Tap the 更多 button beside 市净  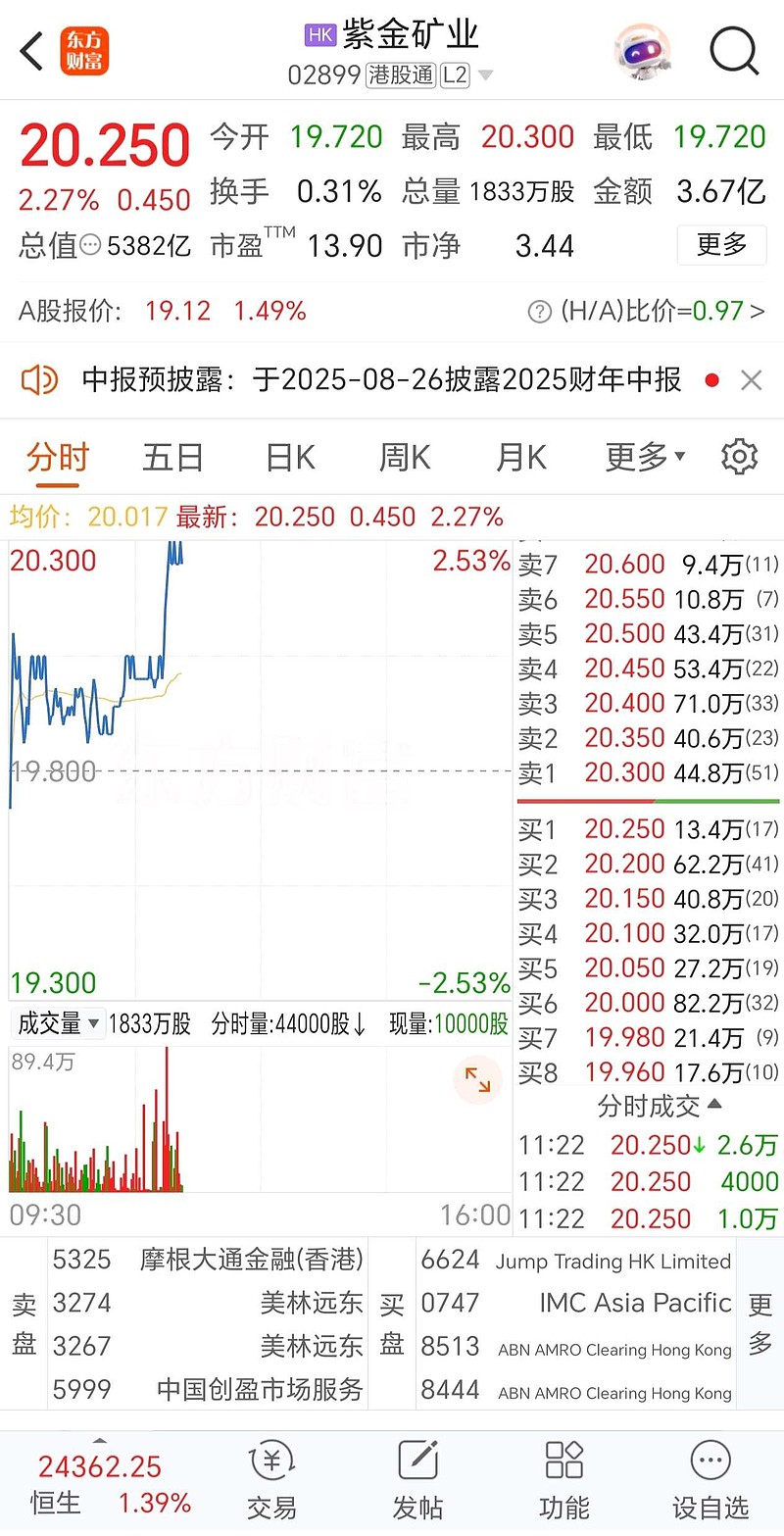[721, 244]
